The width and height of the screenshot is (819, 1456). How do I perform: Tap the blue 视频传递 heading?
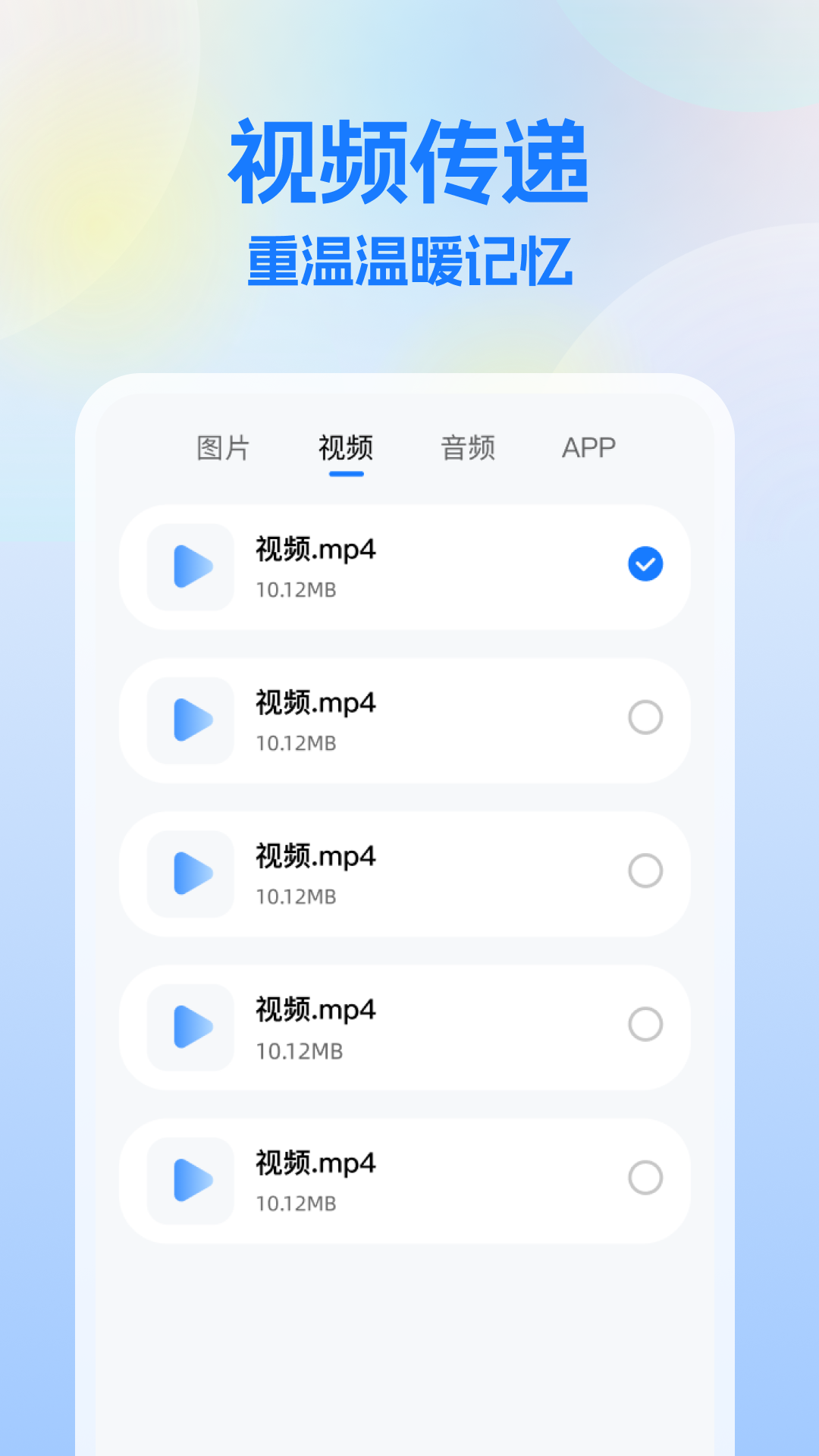point(409,163)
